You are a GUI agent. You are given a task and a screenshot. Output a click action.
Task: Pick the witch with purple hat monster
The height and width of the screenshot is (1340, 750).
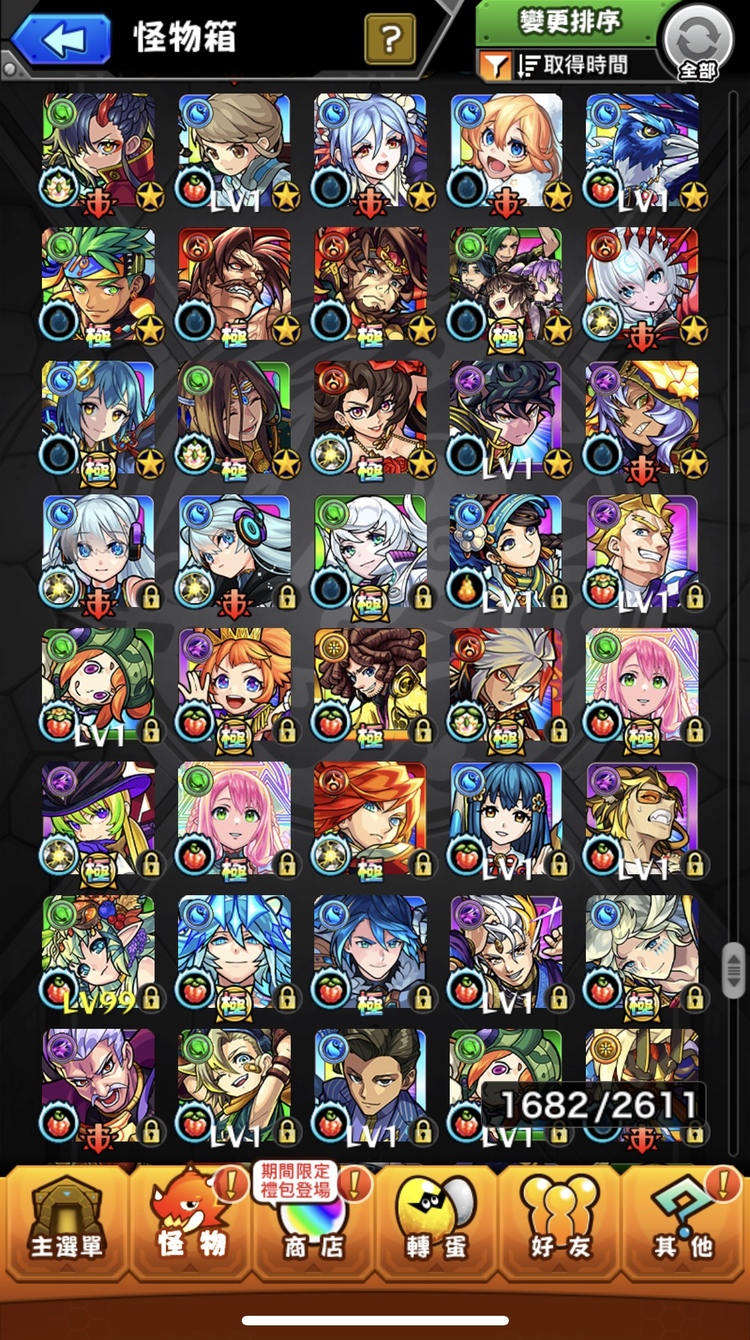[99, 818]
